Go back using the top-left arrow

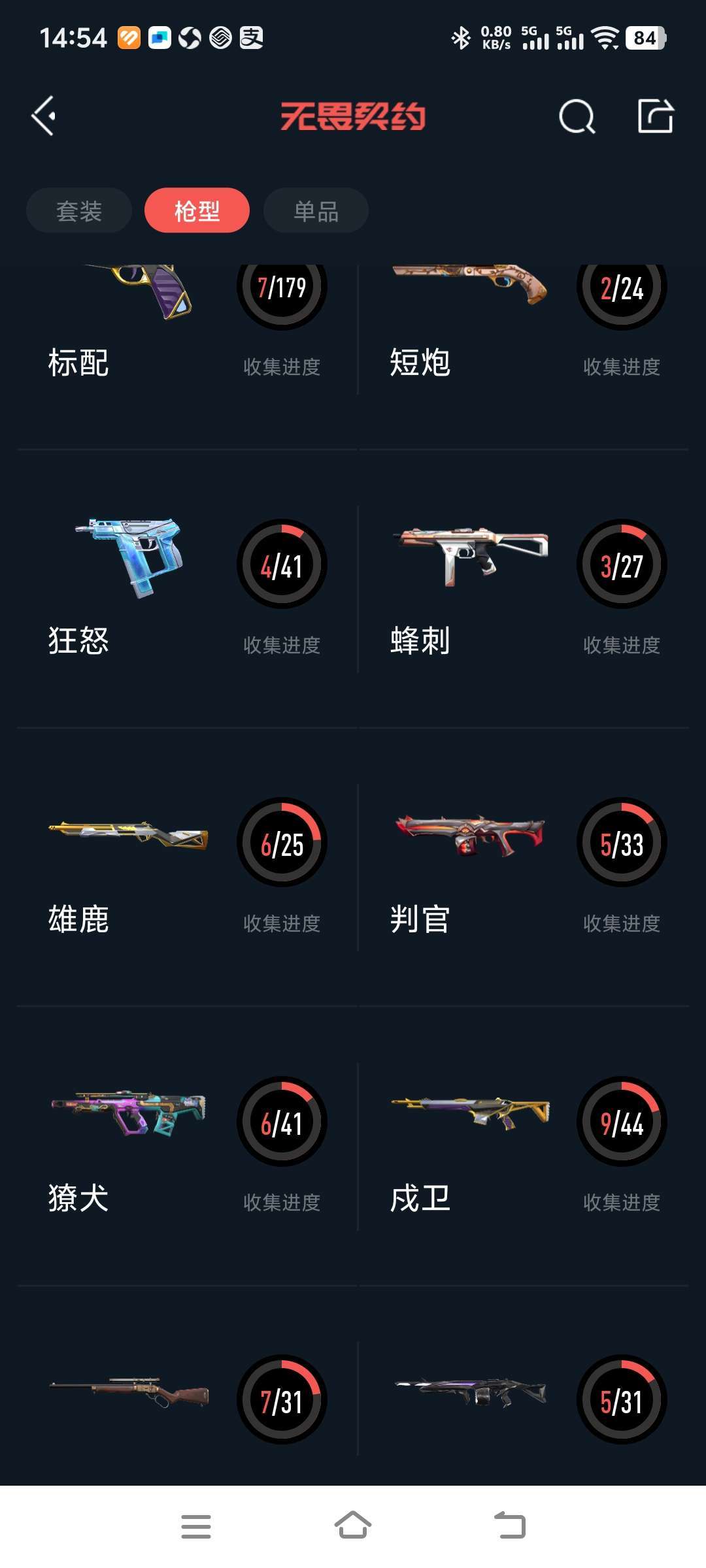coord(44,116)
